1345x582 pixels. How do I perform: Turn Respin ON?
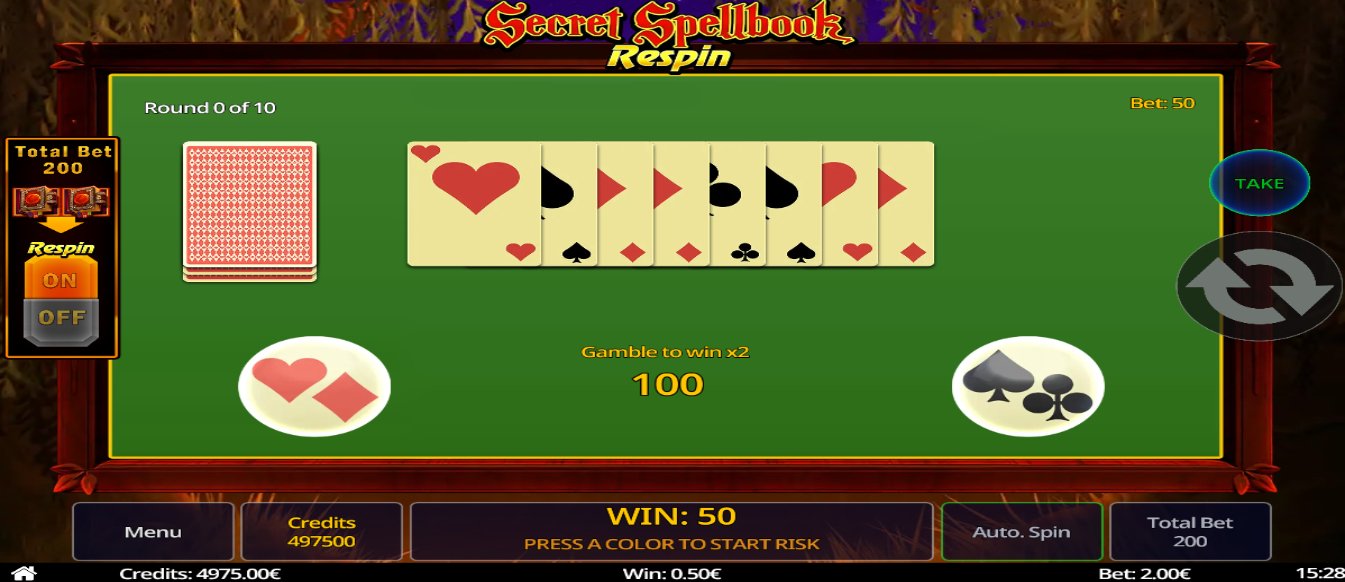click(x=61, y=281)
